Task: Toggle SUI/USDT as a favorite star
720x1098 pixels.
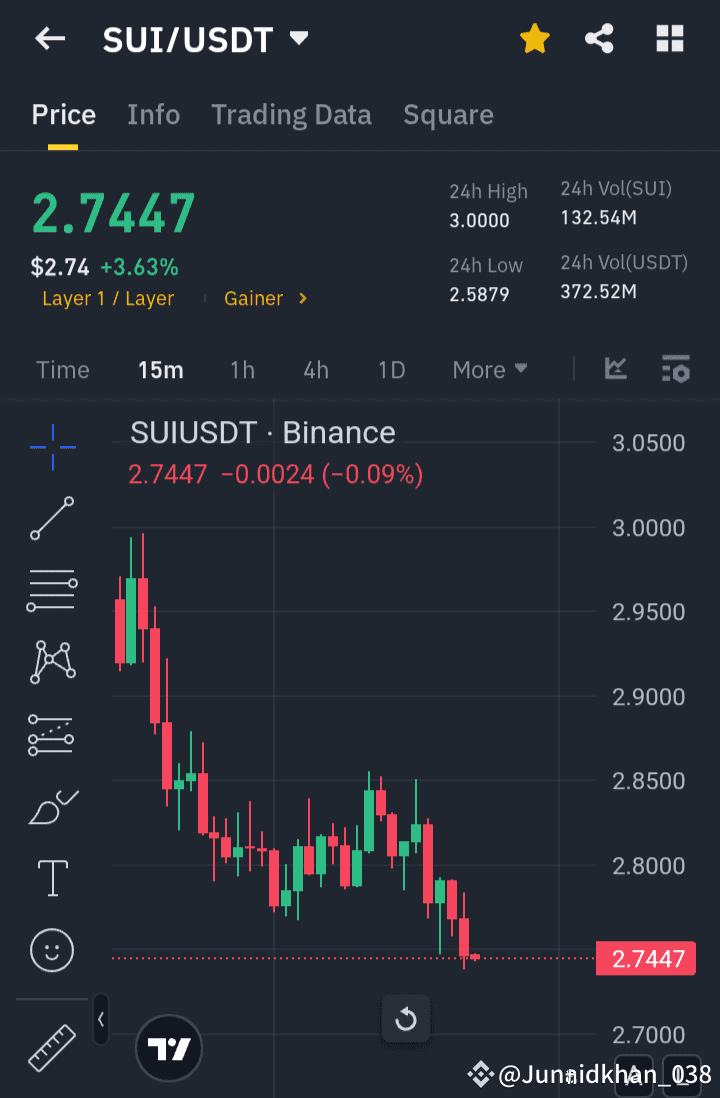Action: point(535,38)
